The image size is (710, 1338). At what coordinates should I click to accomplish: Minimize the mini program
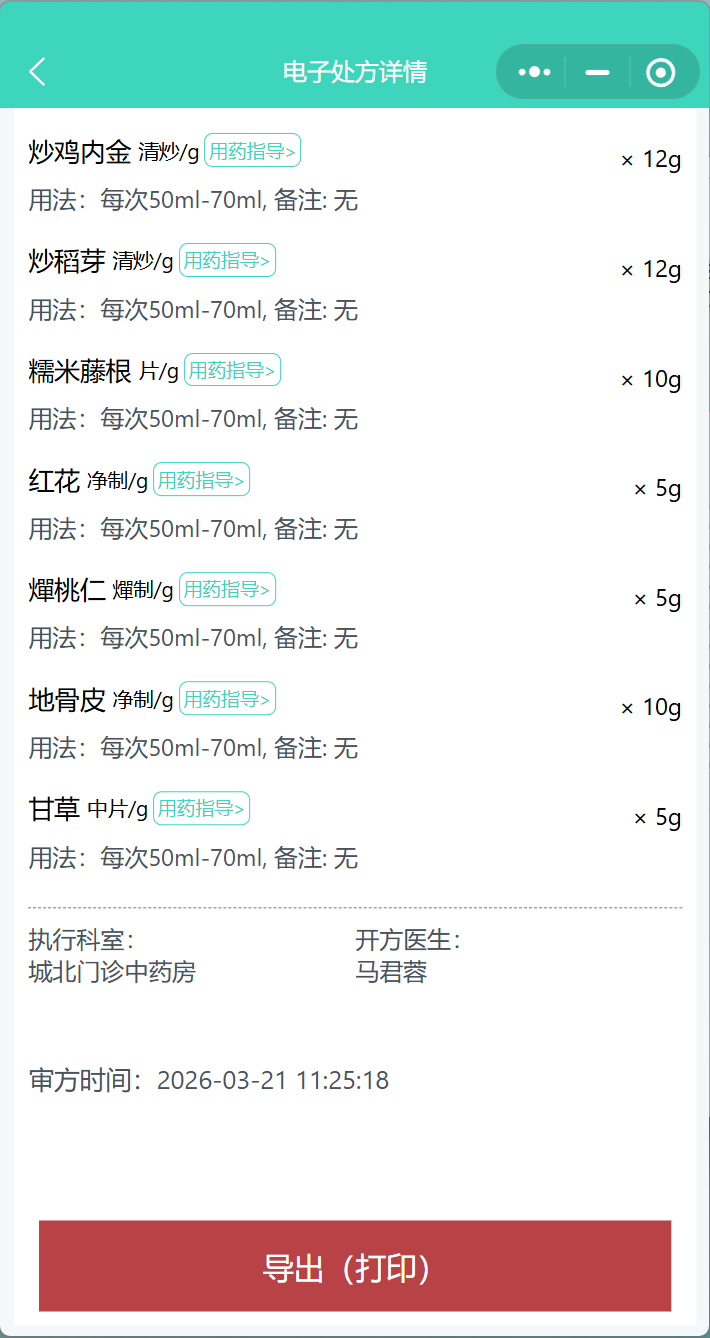[x=597, y=72]
